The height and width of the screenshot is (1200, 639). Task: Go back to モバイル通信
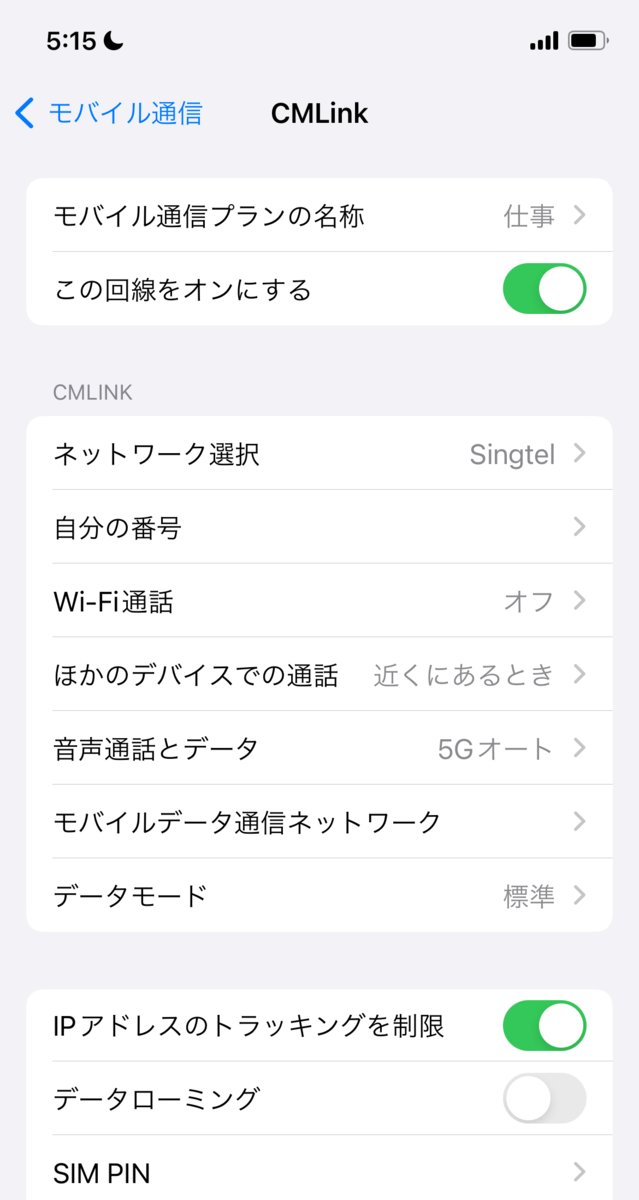point(108,113)
